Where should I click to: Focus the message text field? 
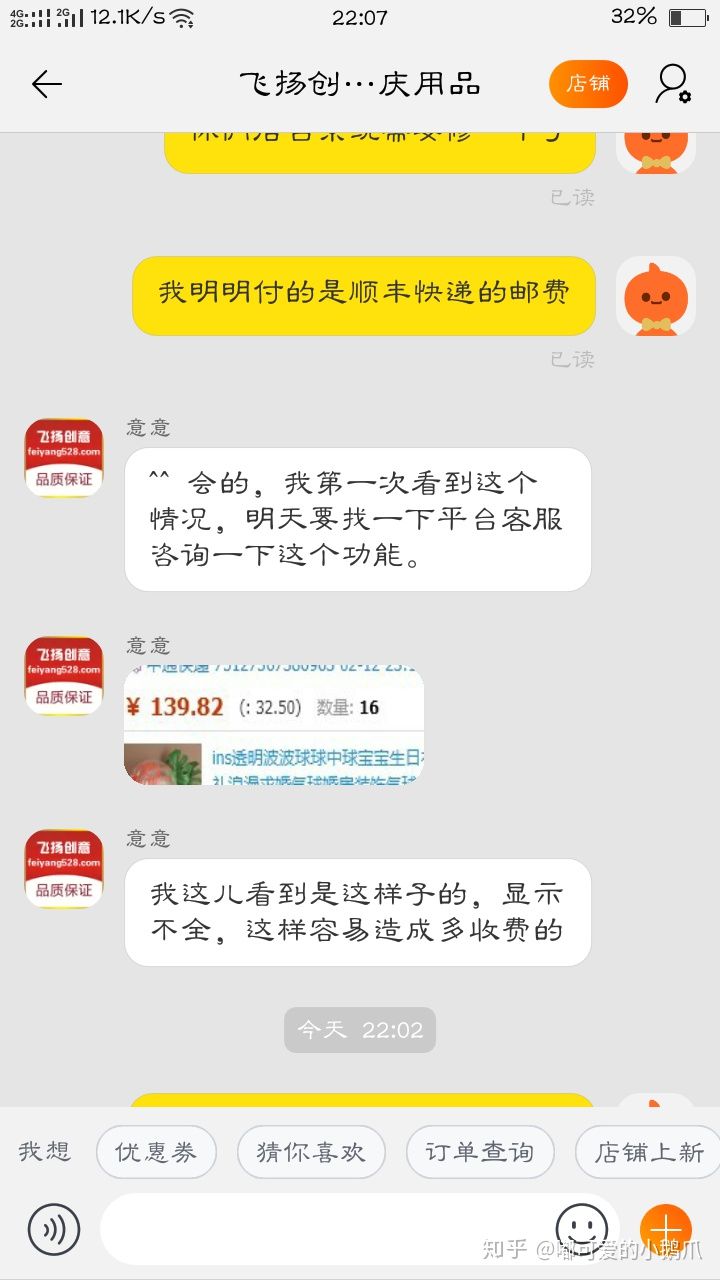pyautogui.click(x=320, y=1229)
